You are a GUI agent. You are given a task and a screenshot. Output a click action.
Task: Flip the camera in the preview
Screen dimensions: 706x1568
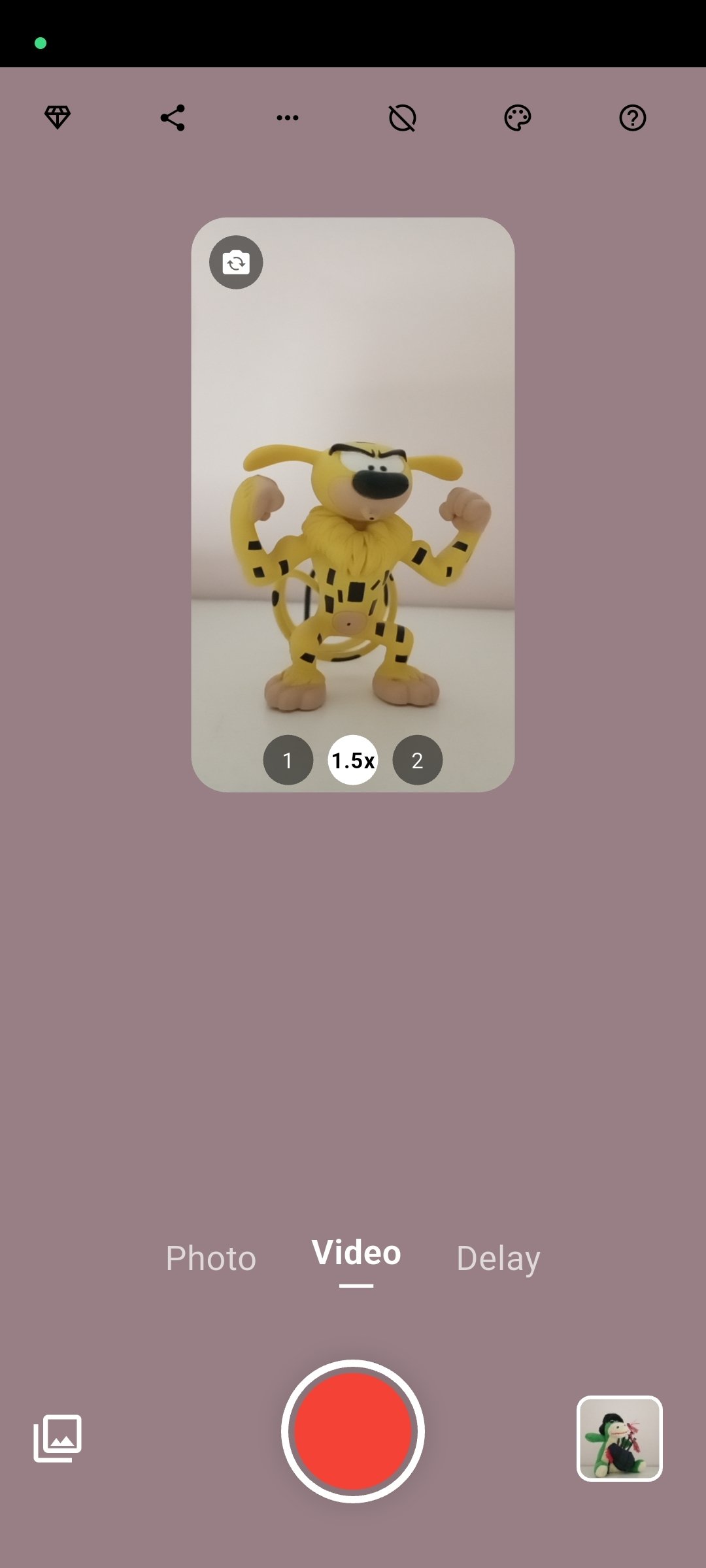(x=236, y=263)
